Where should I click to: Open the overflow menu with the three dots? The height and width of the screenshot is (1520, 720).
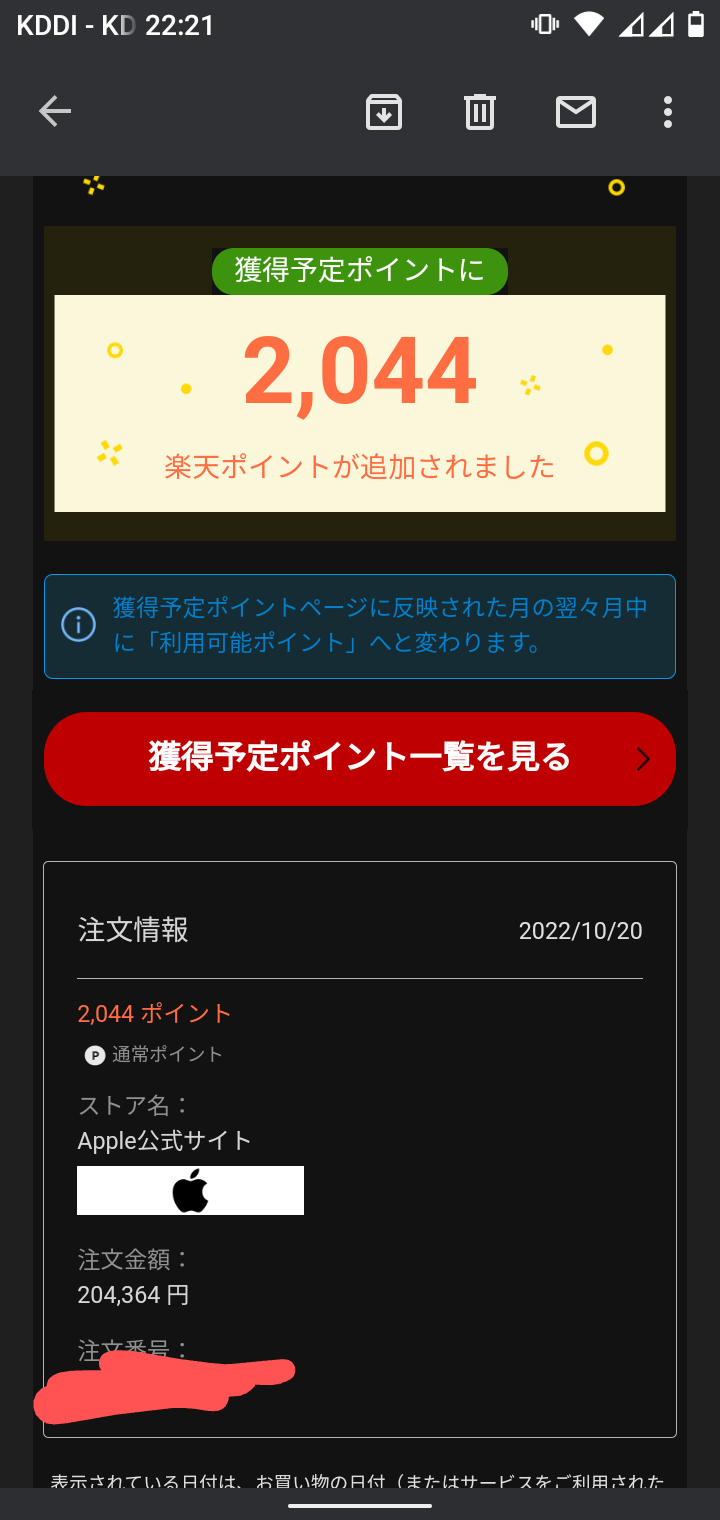667,112
